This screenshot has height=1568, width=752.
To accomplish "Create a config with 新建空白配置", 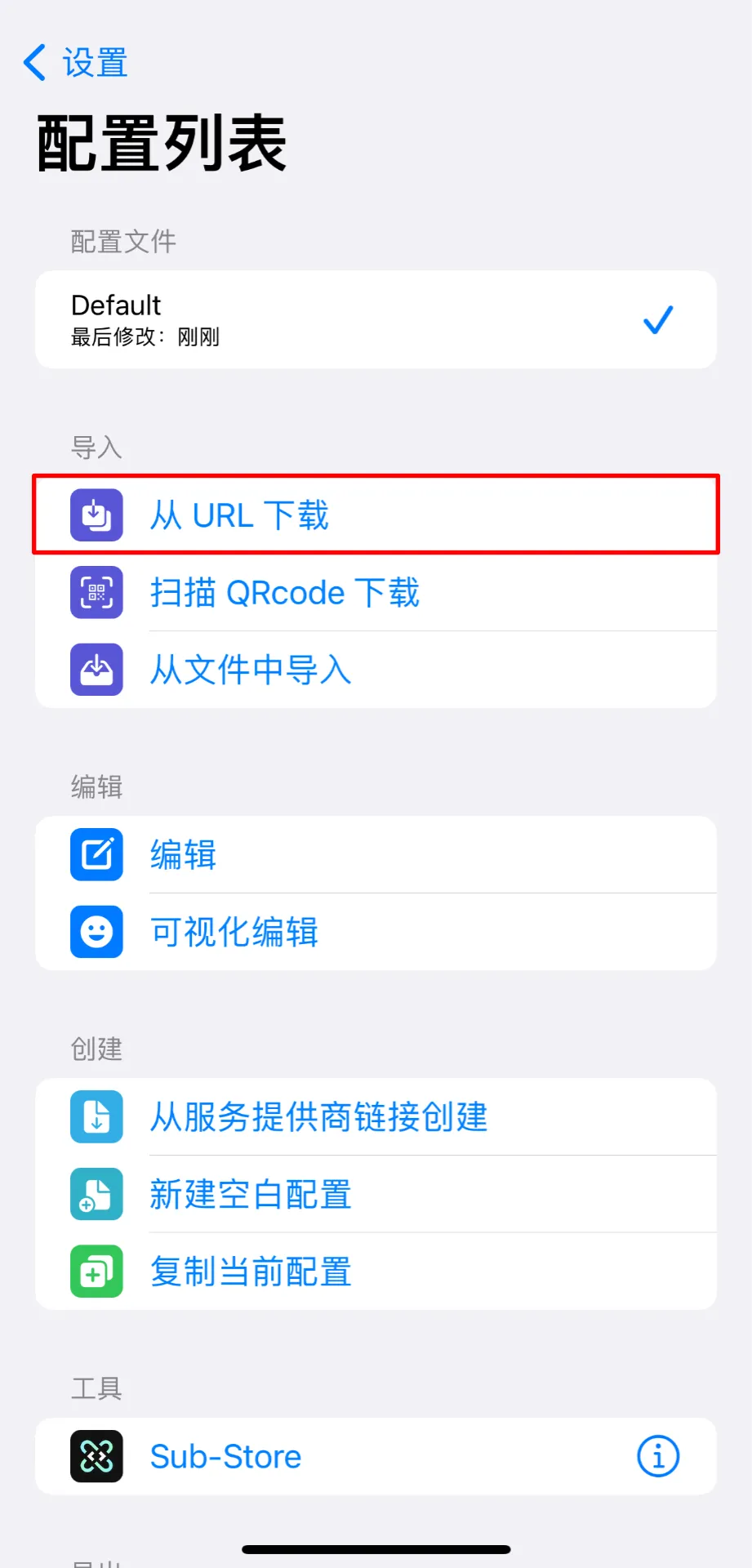I will click(376, 1194).
